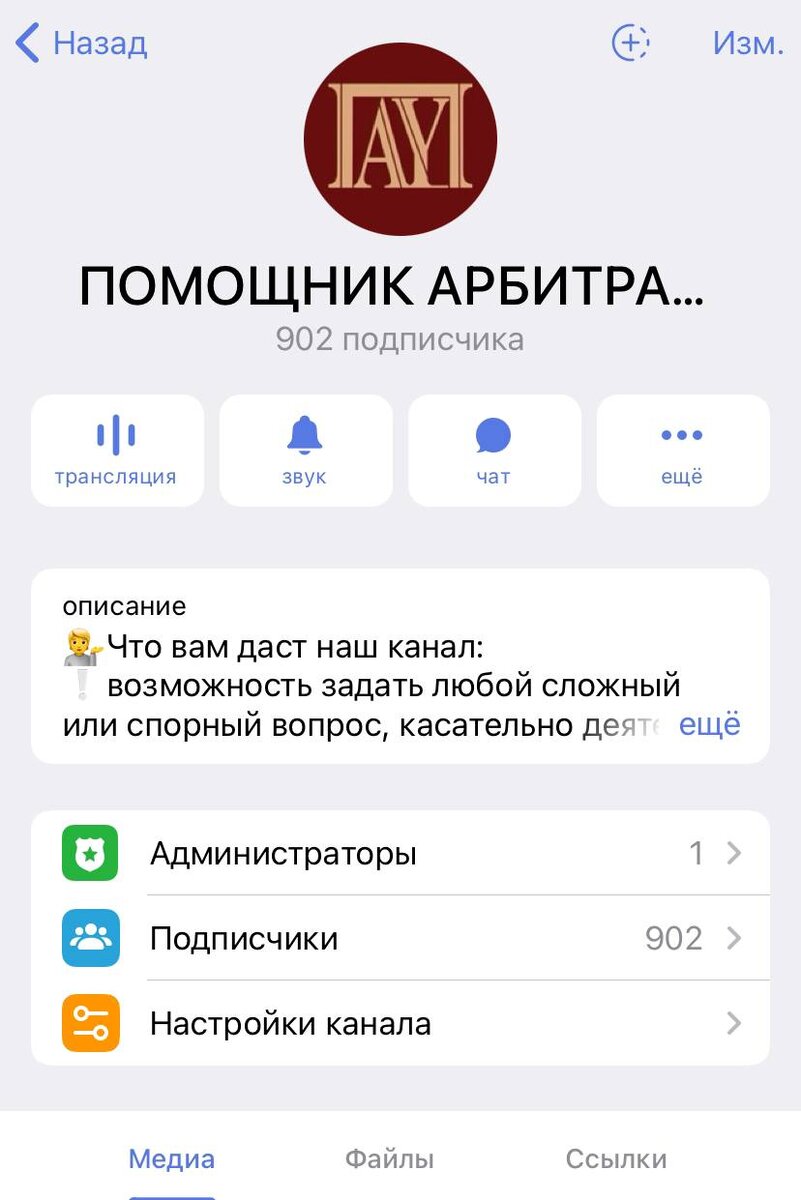The image size is (801, 1200).
Task: Open the channel avatar photo
Action: click(x=400, y=140)
